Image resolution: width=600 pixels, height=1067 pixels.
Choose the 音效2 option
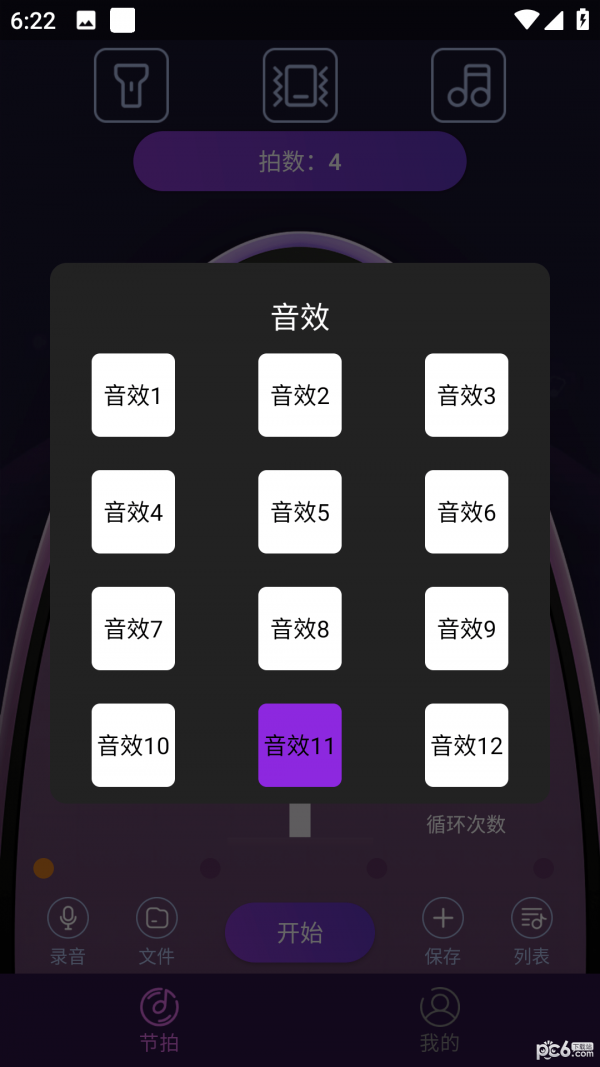click(300, 395)
